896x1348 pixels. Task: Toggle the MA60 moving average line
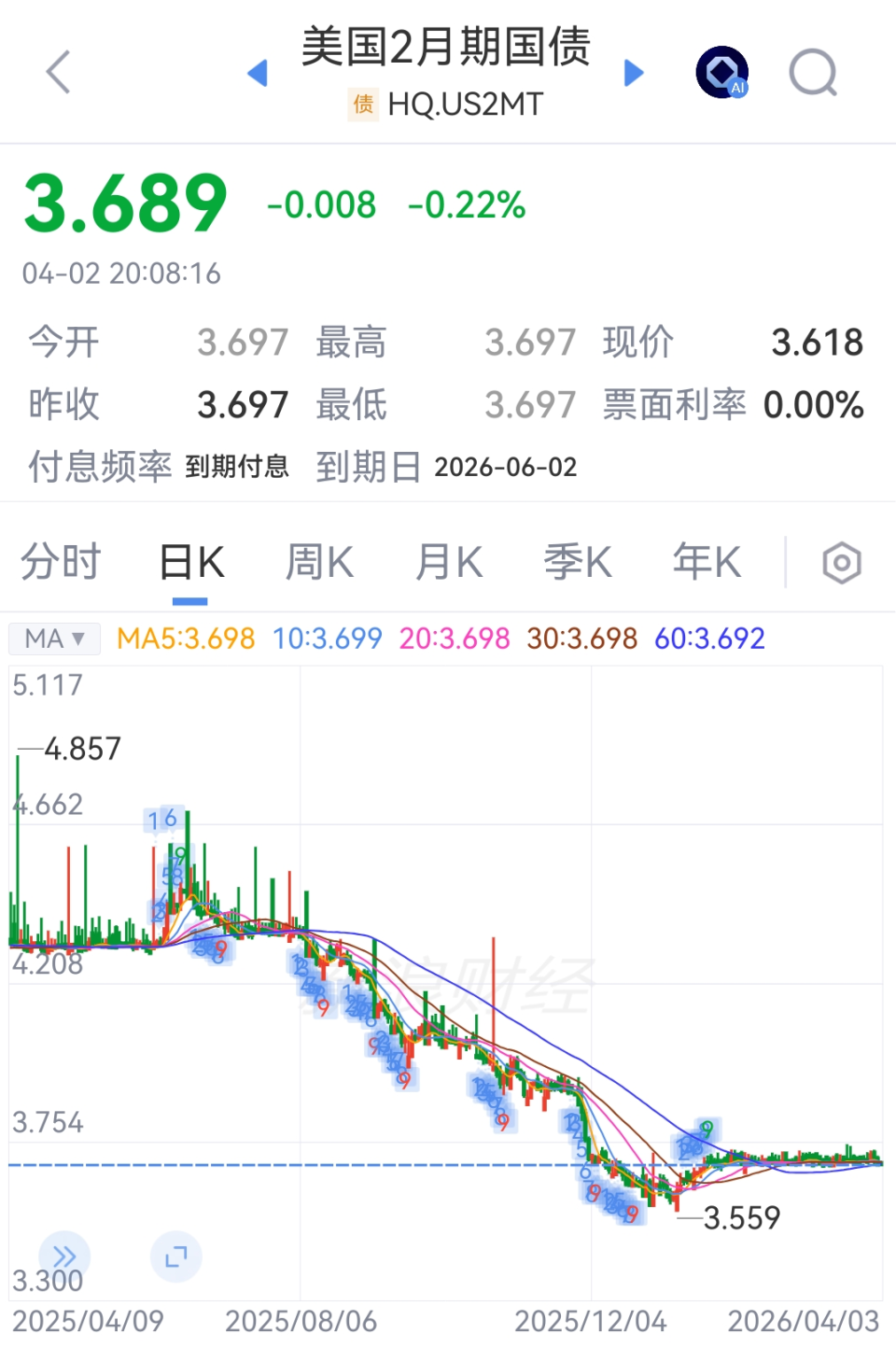pos(708,638)
